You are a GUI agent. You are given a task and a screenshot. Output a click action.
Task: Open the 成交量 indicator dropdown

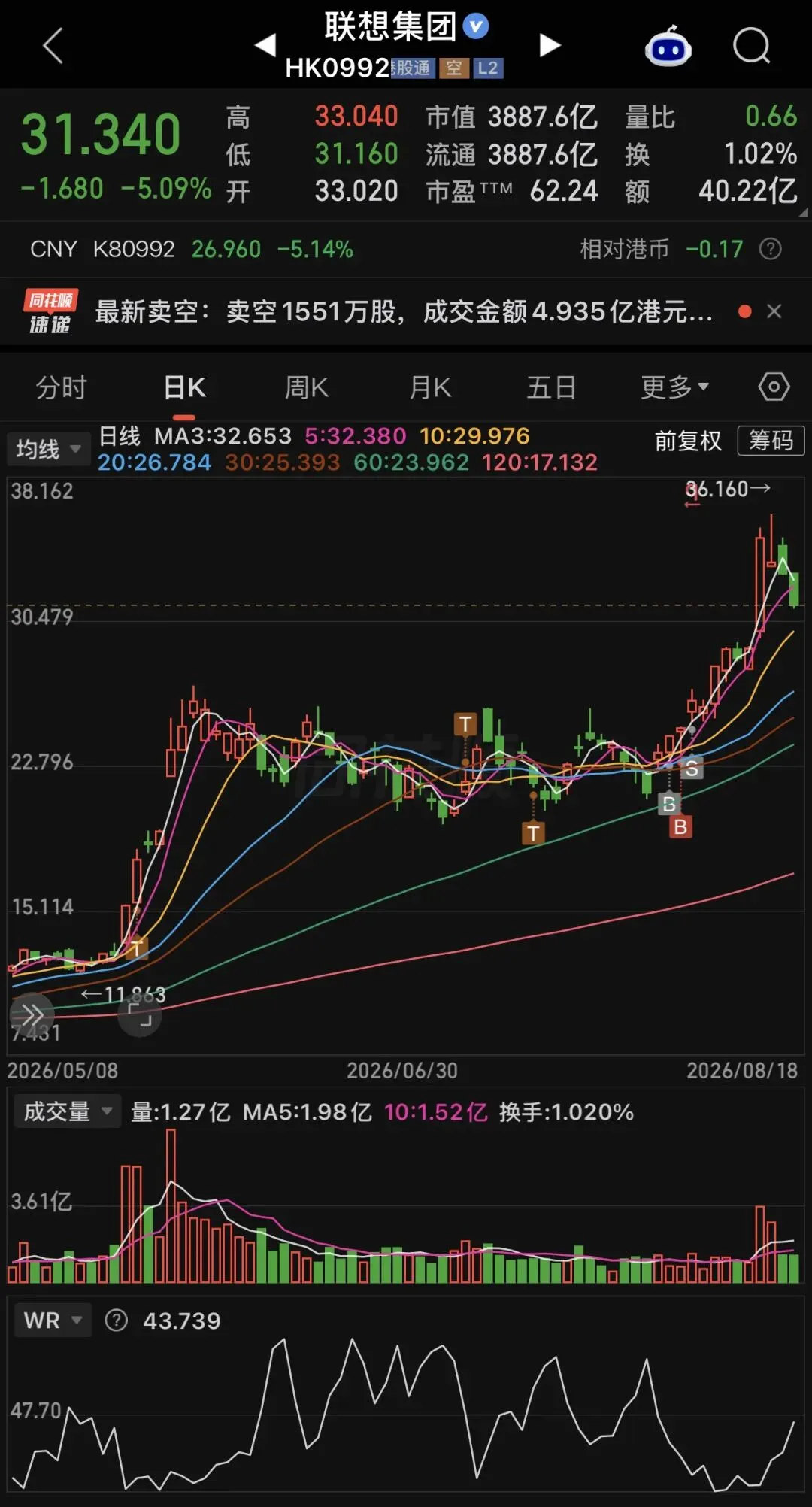coord(68,1111)
